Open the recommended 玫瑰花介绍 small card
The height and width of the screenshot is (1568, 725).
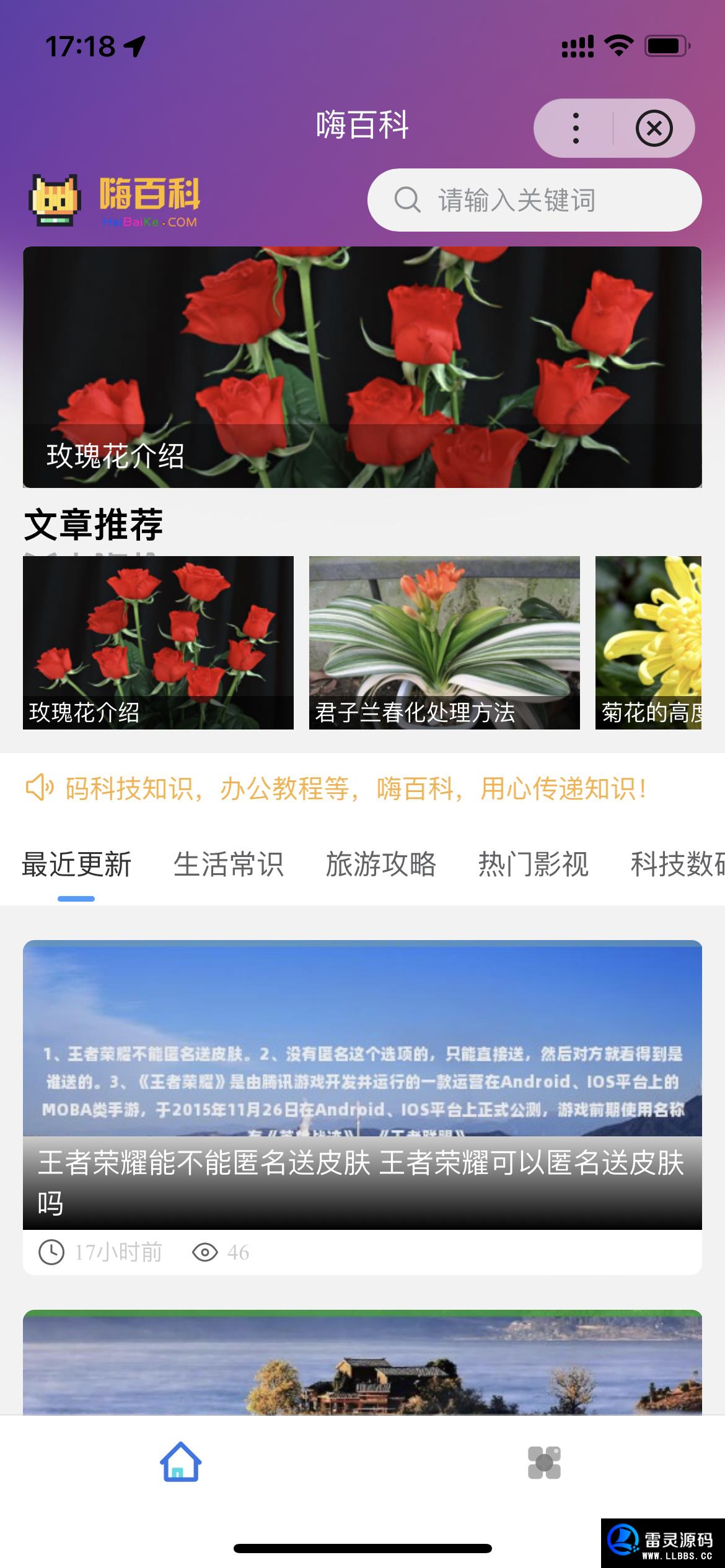[158, 643]
